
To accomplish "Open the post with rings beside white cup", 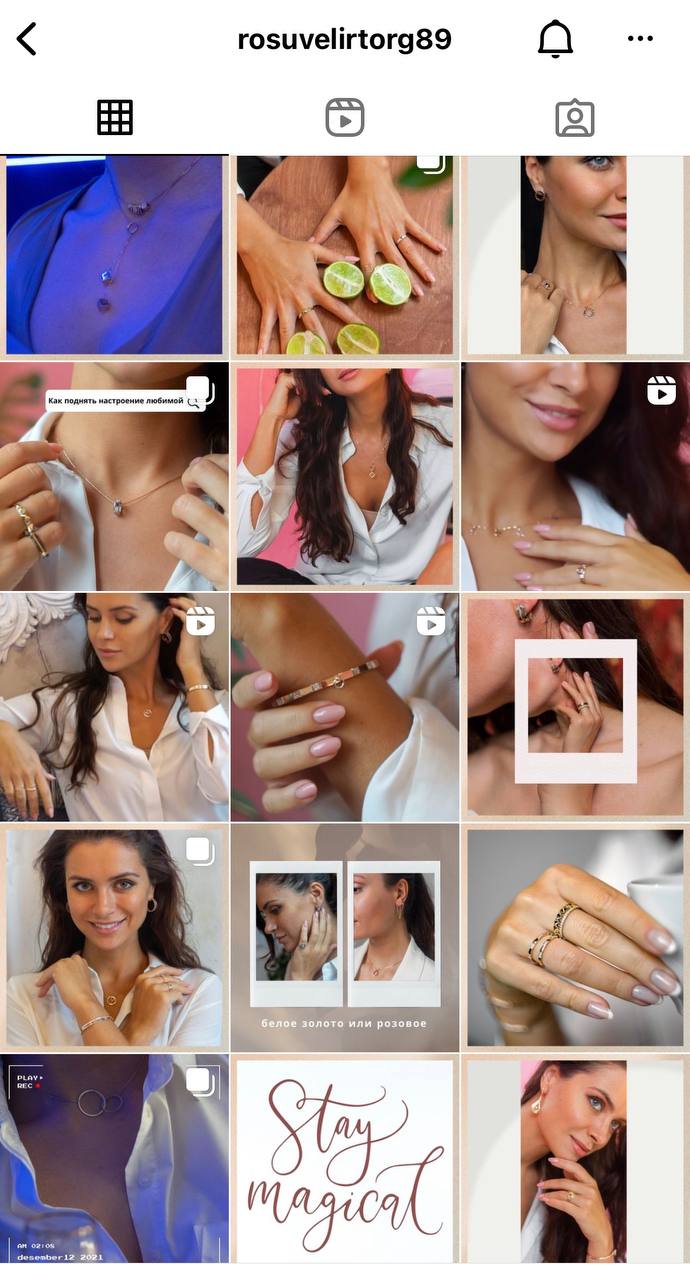I will 575,937.
